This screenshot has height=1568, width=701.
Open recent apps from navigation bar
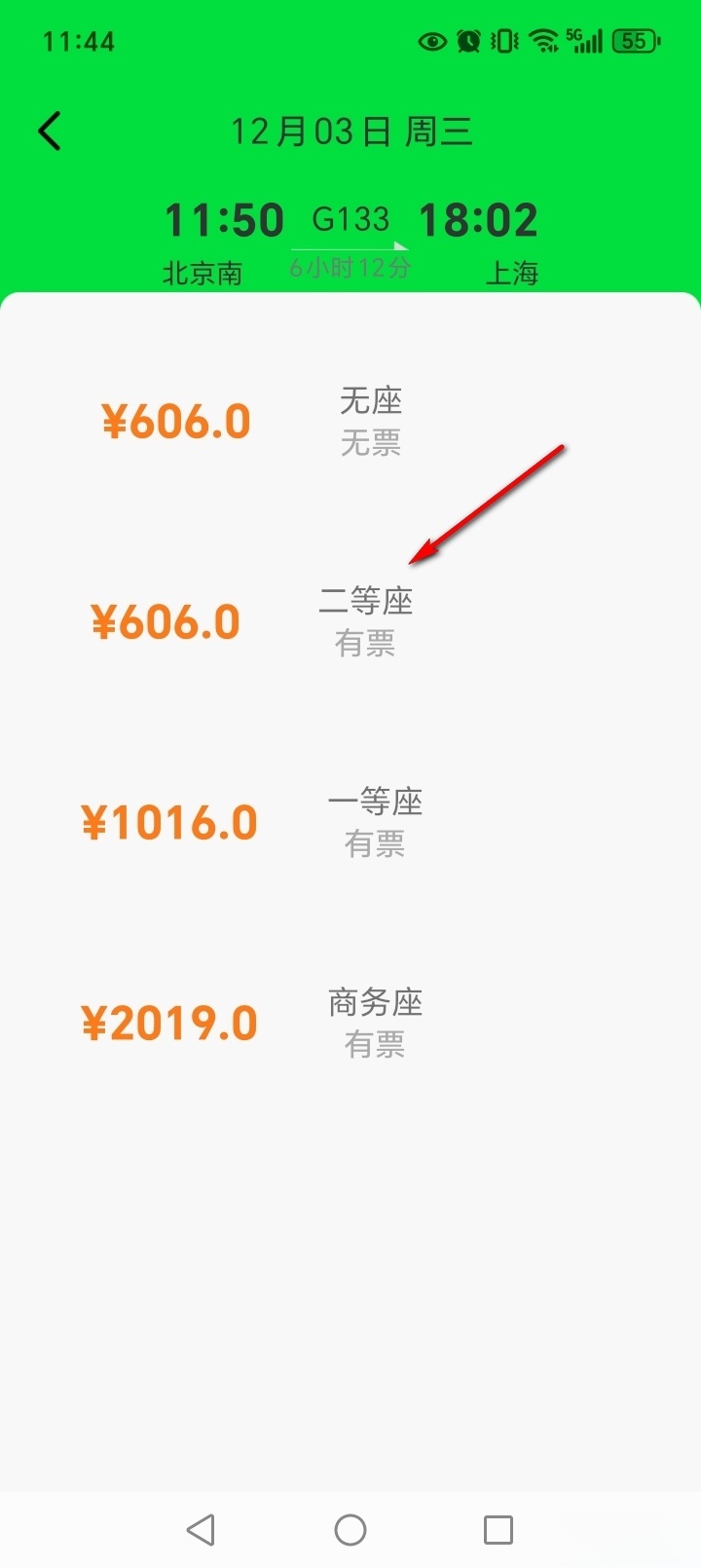click(498, 1529)
